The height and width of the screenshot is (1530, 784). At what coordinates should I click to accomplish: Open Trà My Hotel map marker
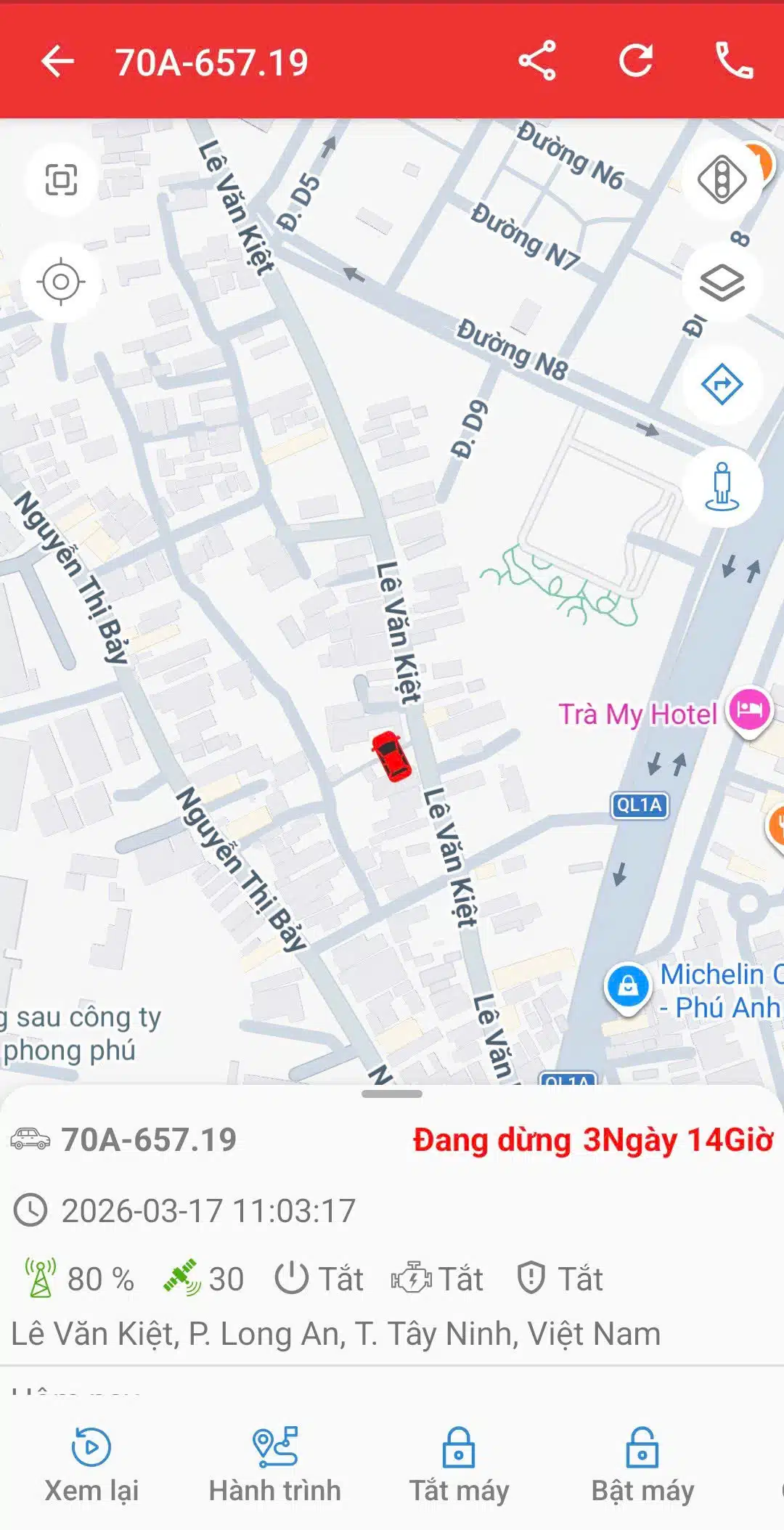749,710
